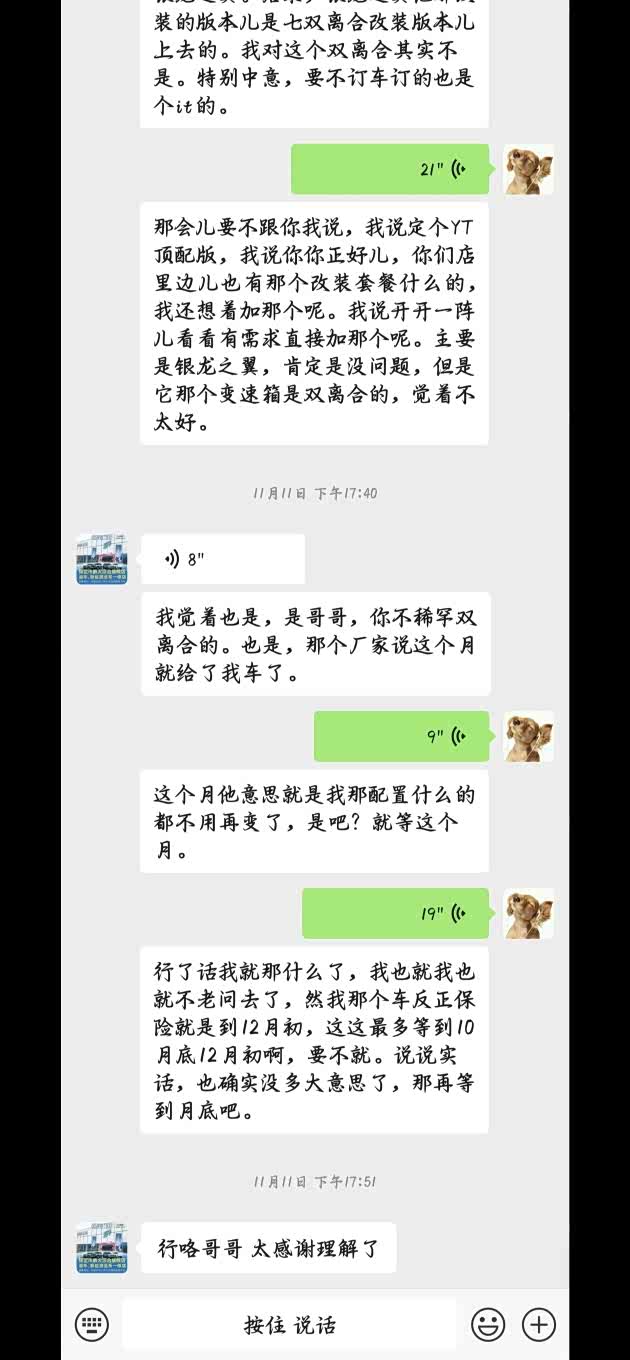
Task: Open the emoji sticker panel
Action: [x=488, y=1325]
